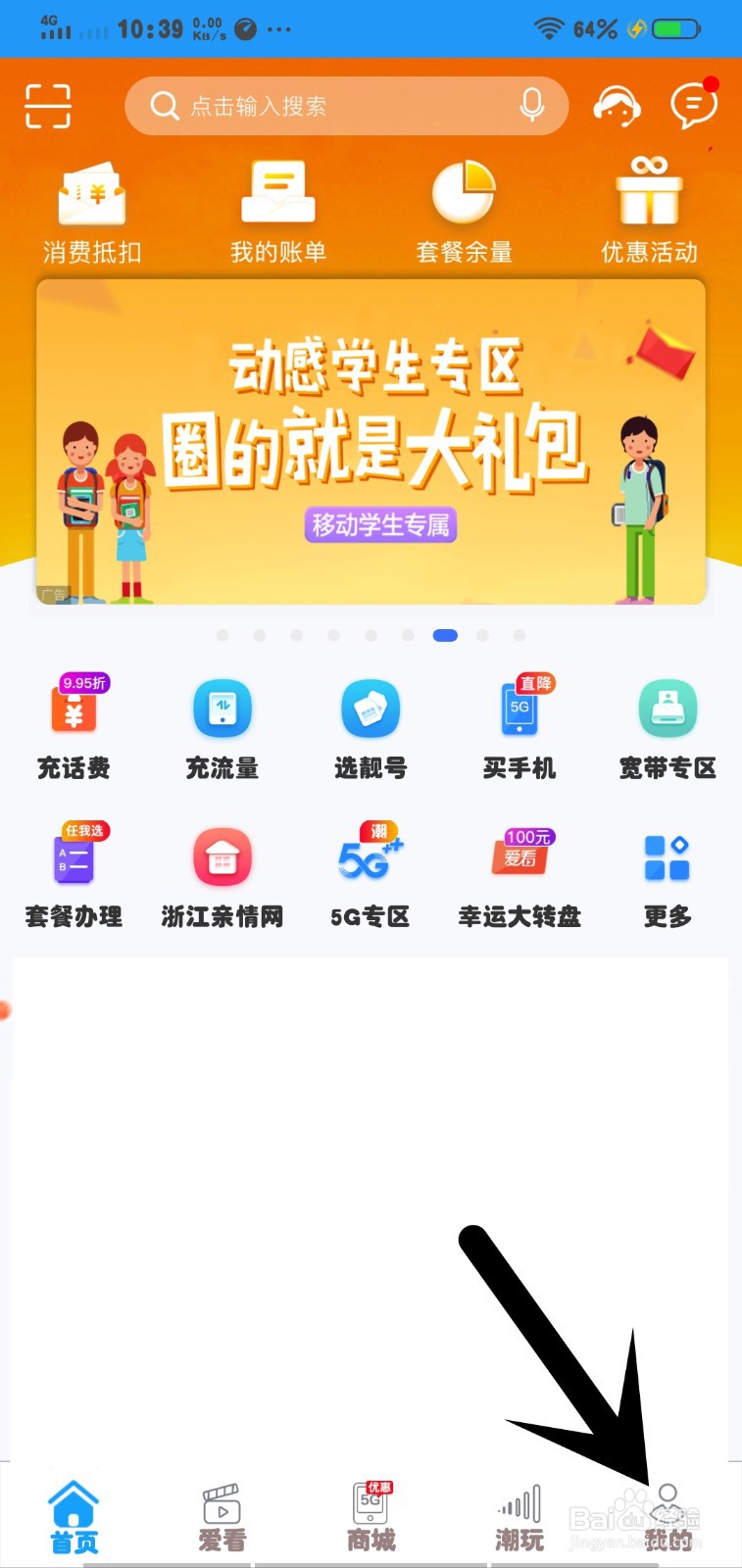This screenshot has width=742, height=1568.
Task: Tap the QR code scan icon
Action: tap(47, 106)
